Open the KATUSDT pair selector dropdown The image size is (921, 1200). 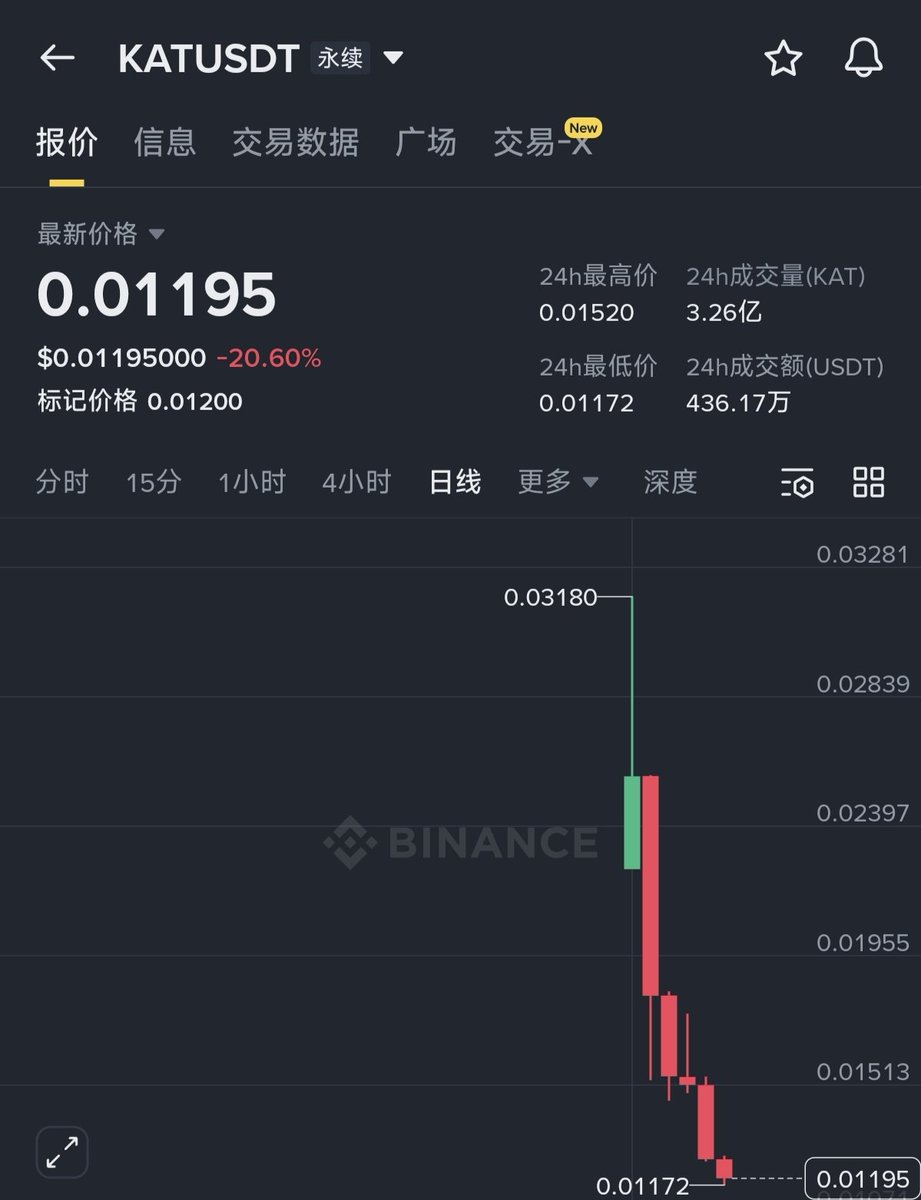(x=394, y=58)
